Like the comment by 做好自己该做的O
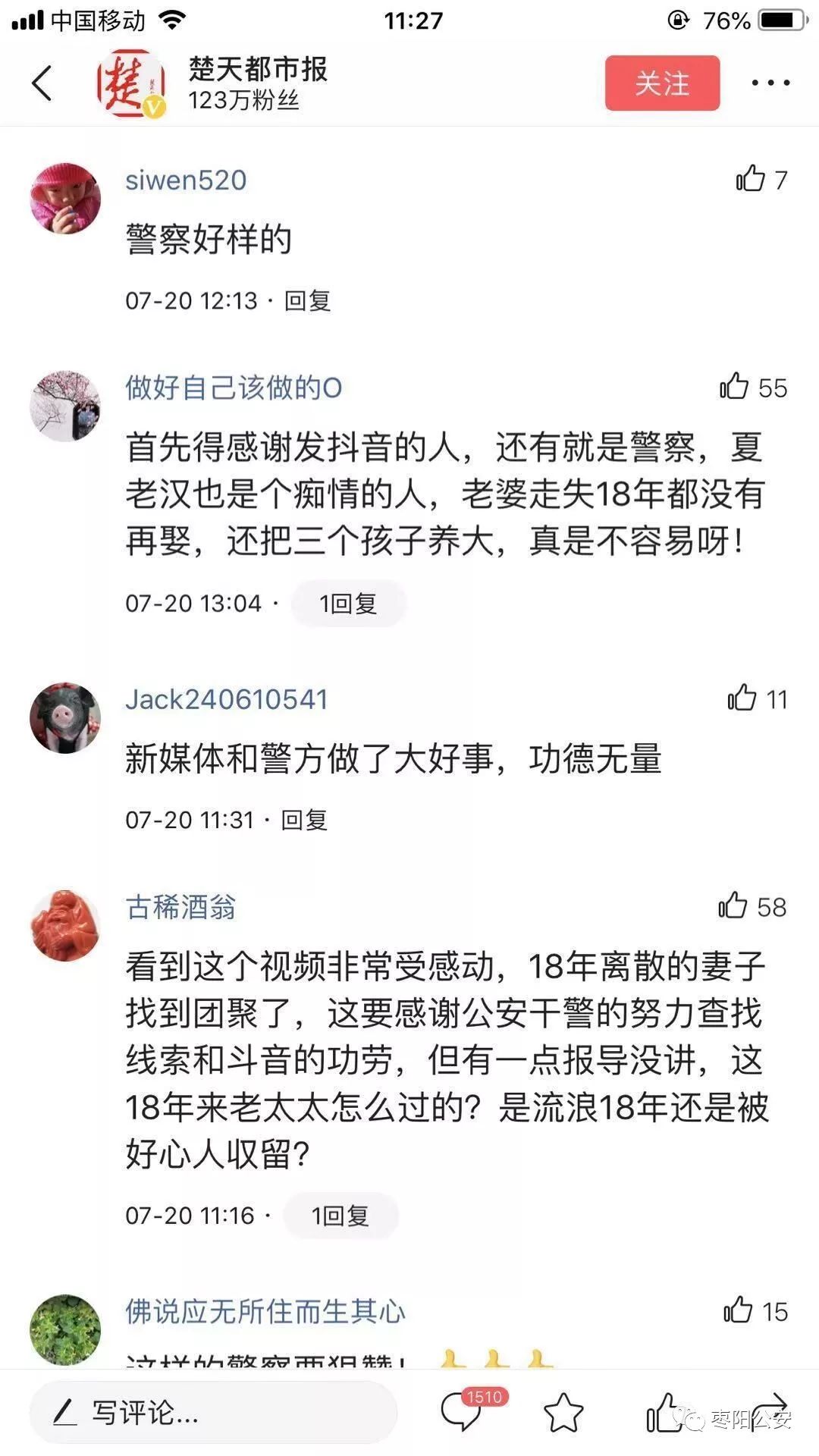Image resolution: width=819 pixels, height=1456 pixels. pos(734,388)
